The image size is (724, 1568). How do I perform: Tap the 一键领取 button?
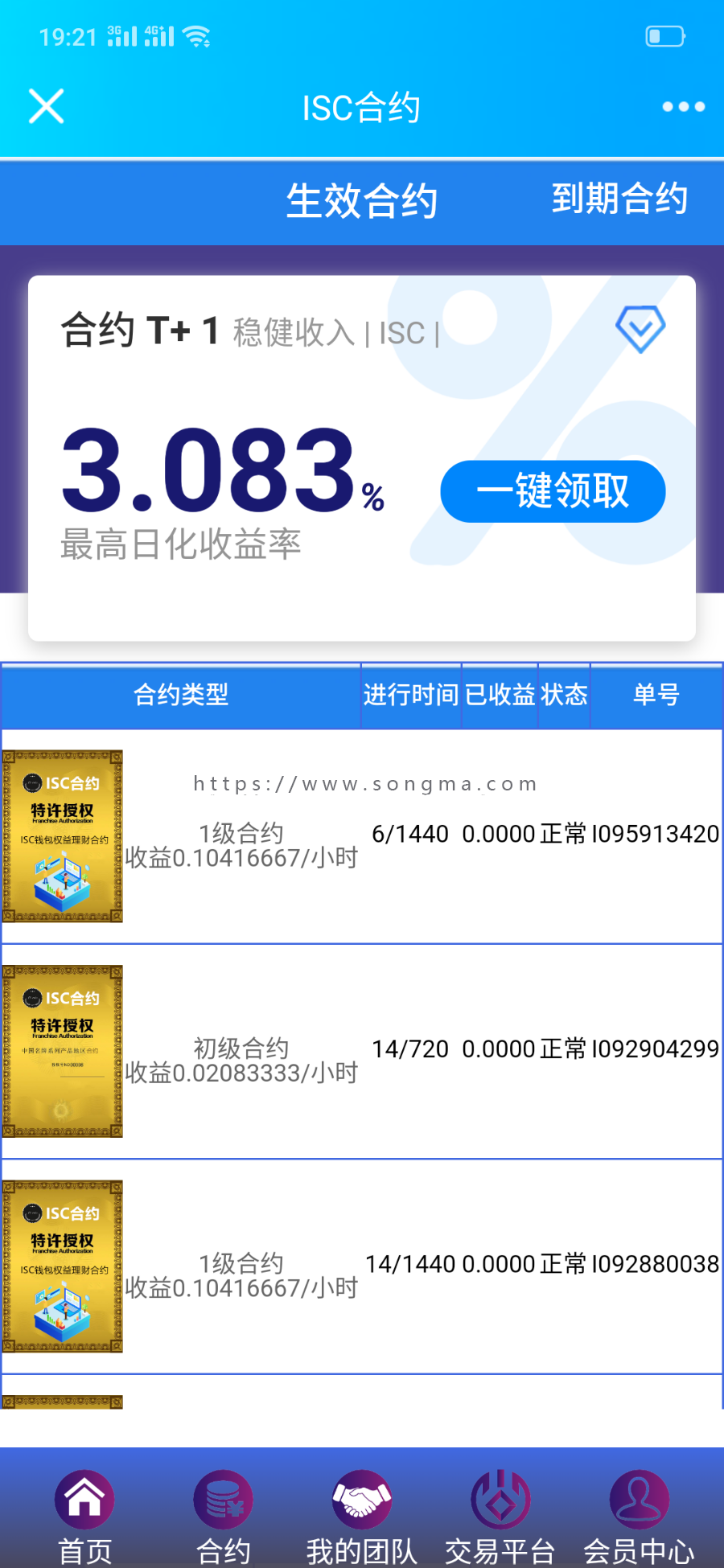tap(553, 491)
